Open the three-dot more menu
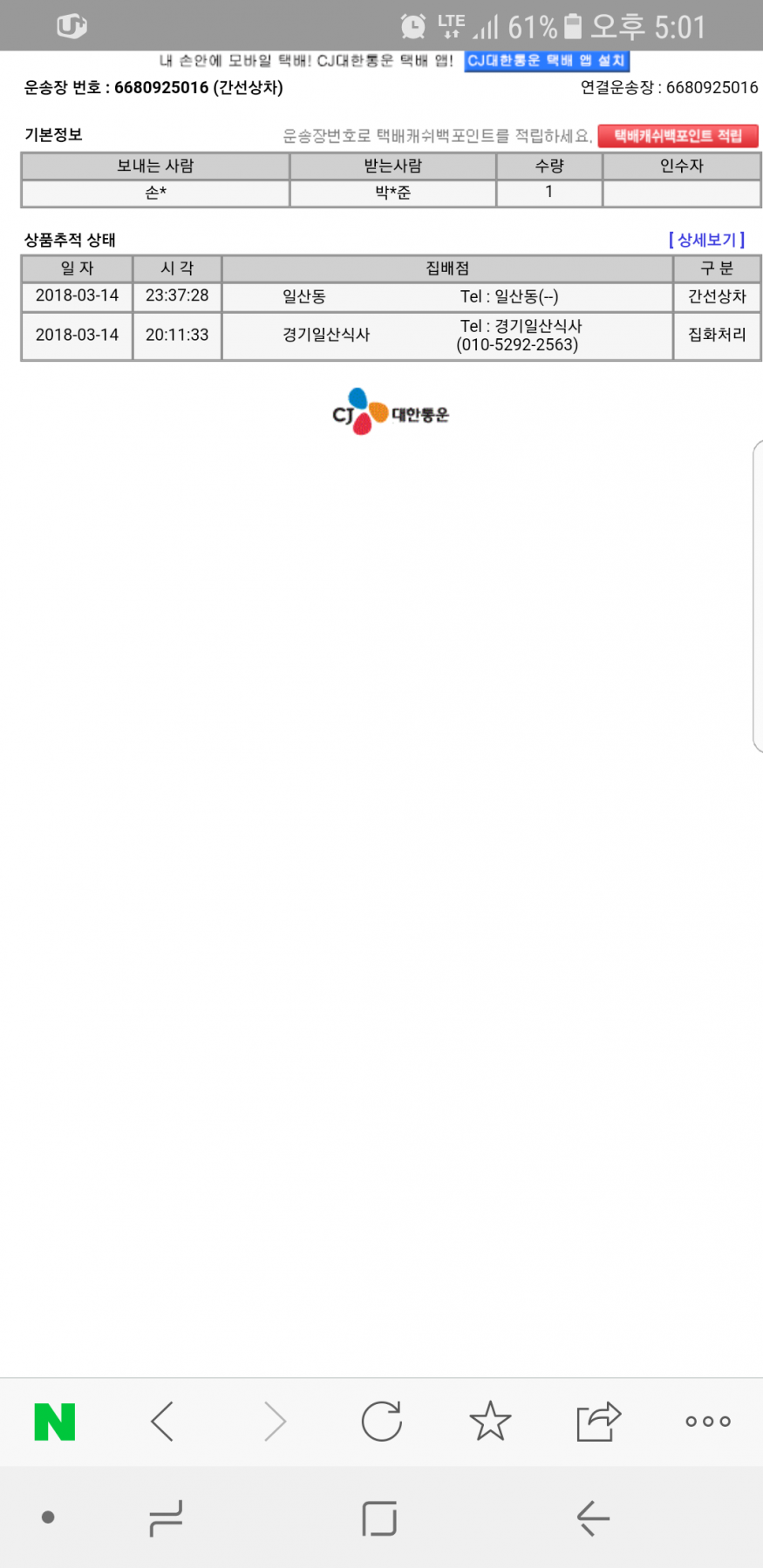The image size is (763, 1568). coord(707,1422)
